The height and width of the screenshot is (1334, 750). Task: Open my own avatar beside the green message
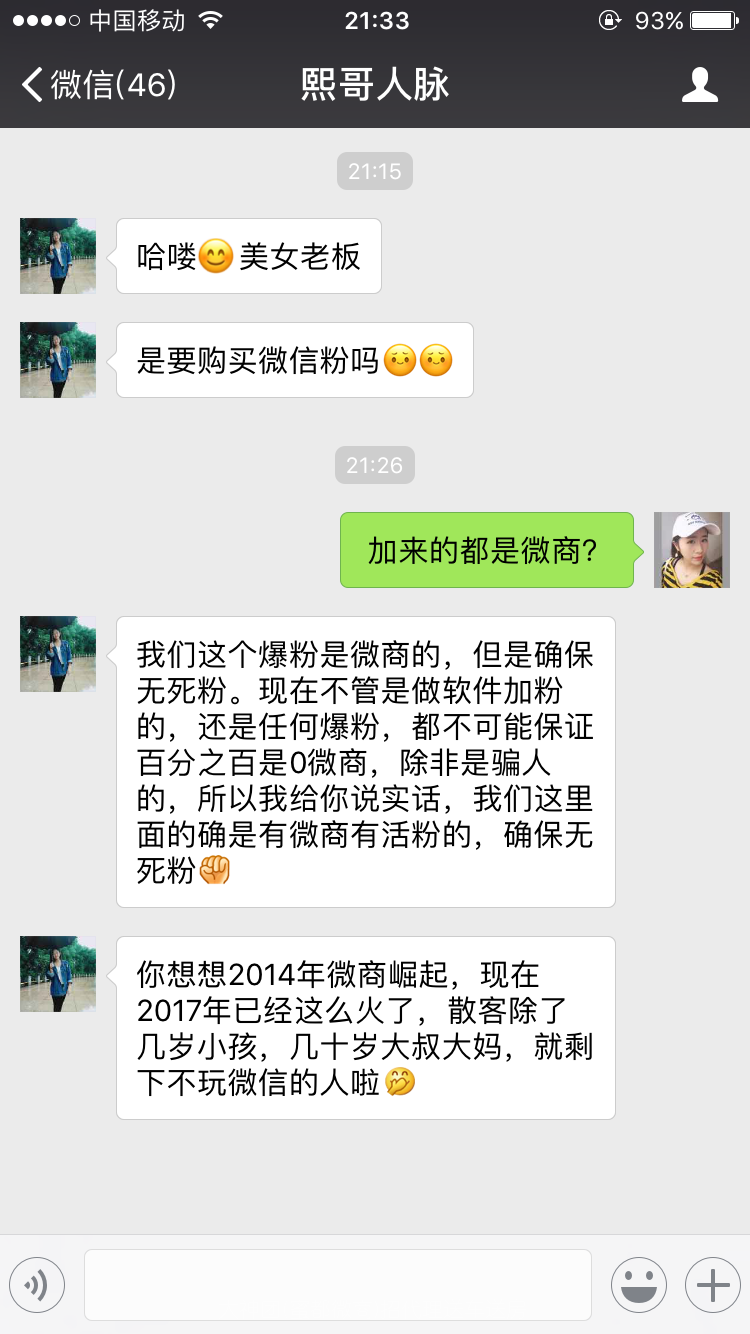click(x=692, y=550)
